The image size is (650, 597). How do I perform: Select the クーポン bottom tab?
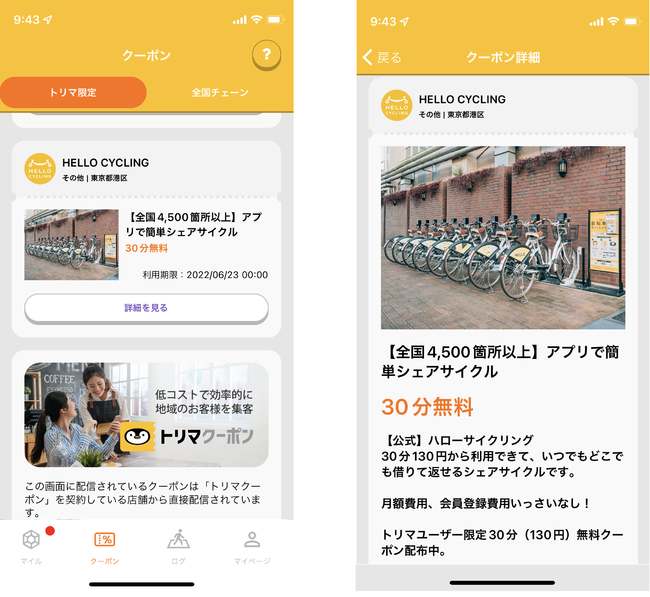click(105, 546)
